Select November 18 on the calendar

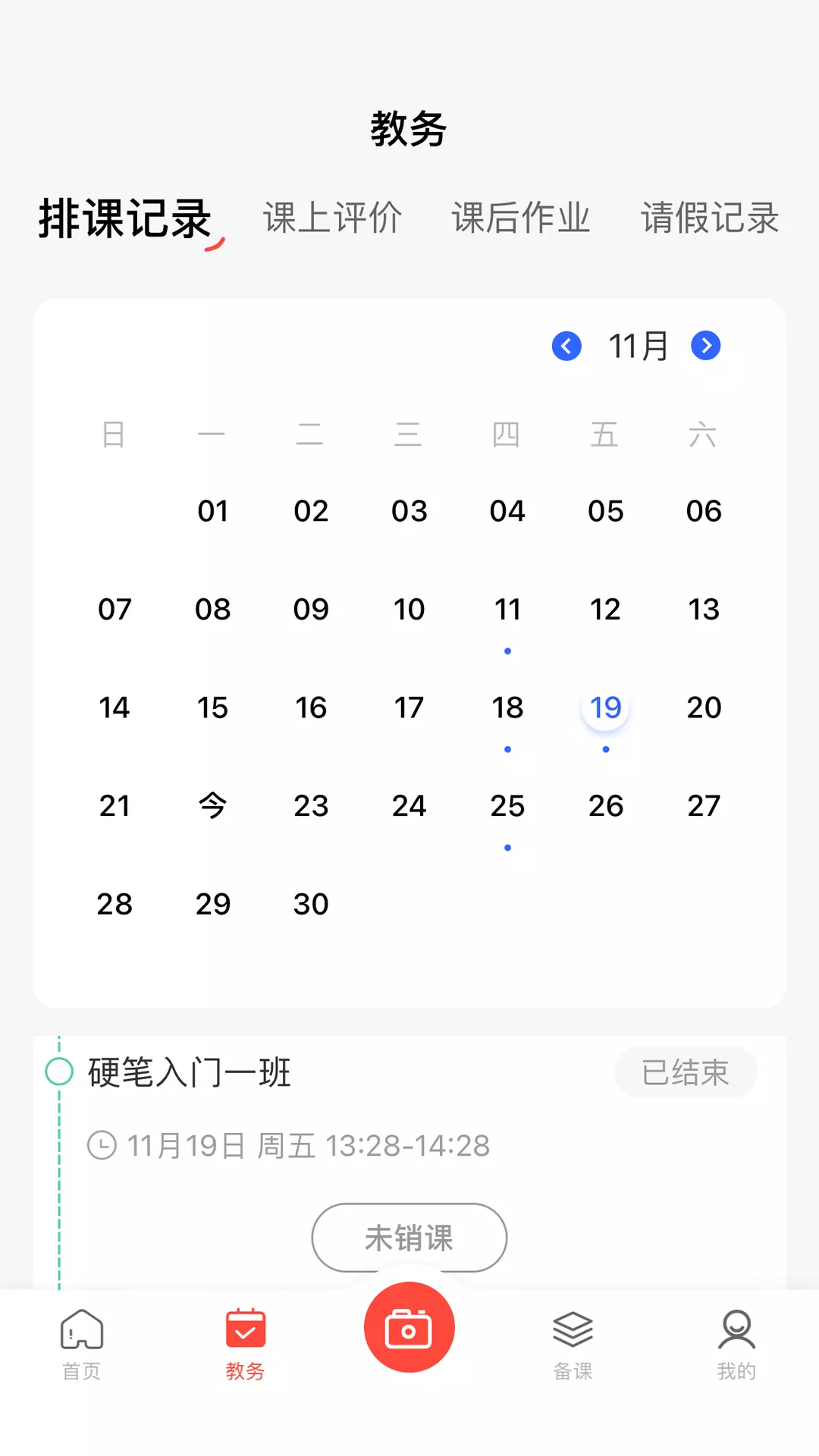tap(507, 708)
